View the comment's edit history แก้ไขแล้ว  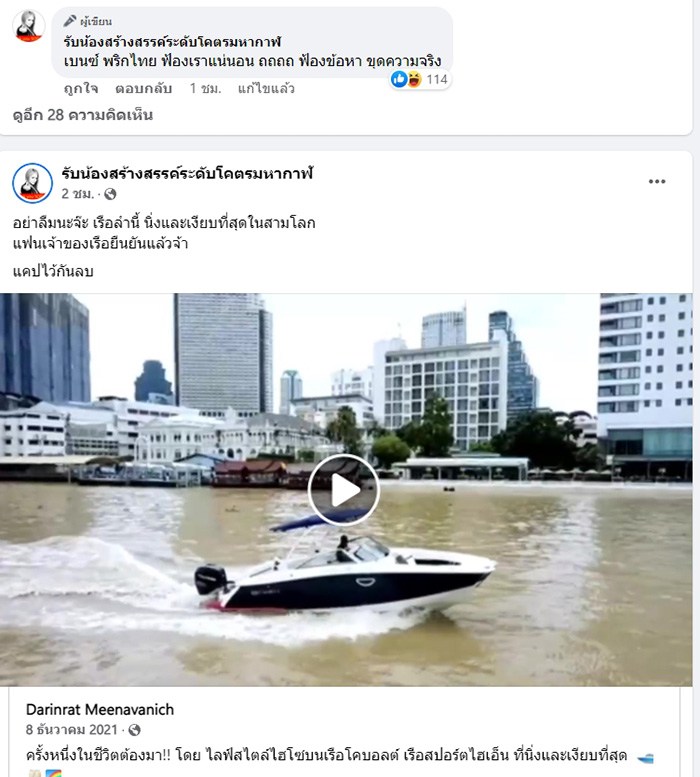pos(266,88)
